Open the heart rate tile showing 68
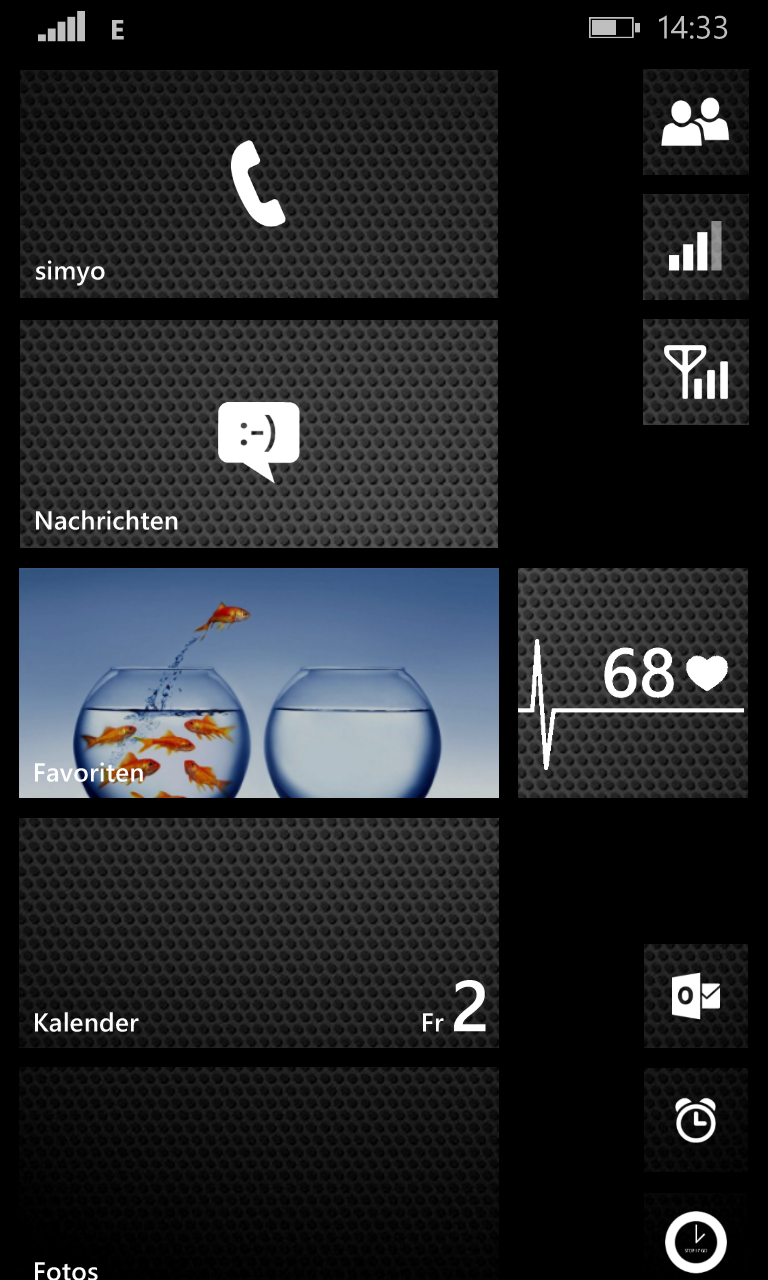 [x=632, y=683]
